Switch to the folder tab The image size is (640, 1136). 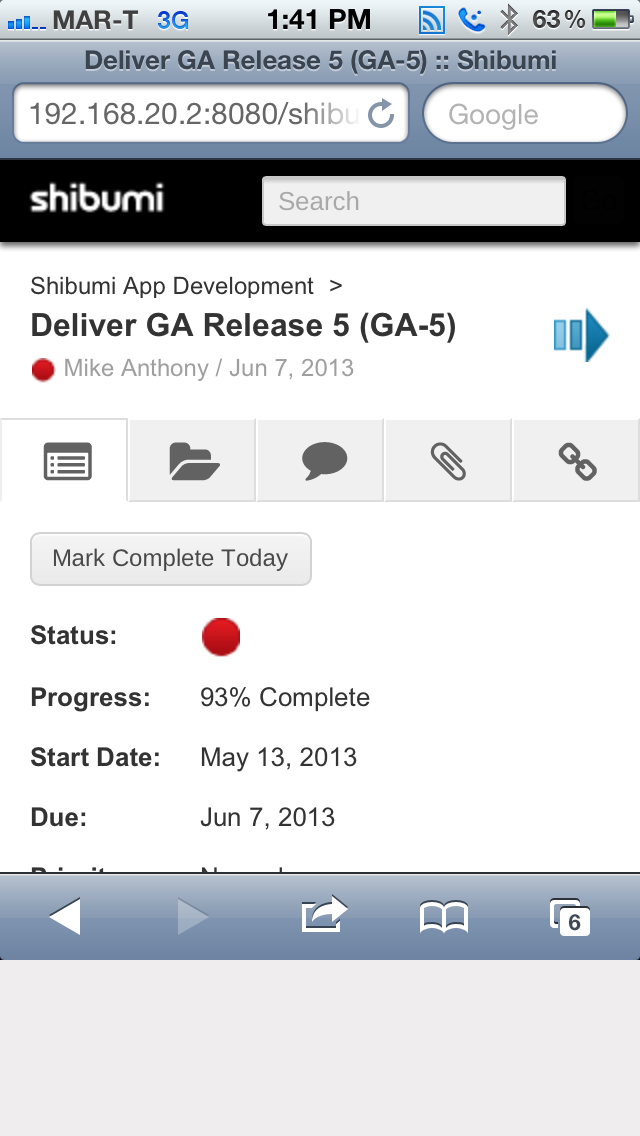pos(193,461)
